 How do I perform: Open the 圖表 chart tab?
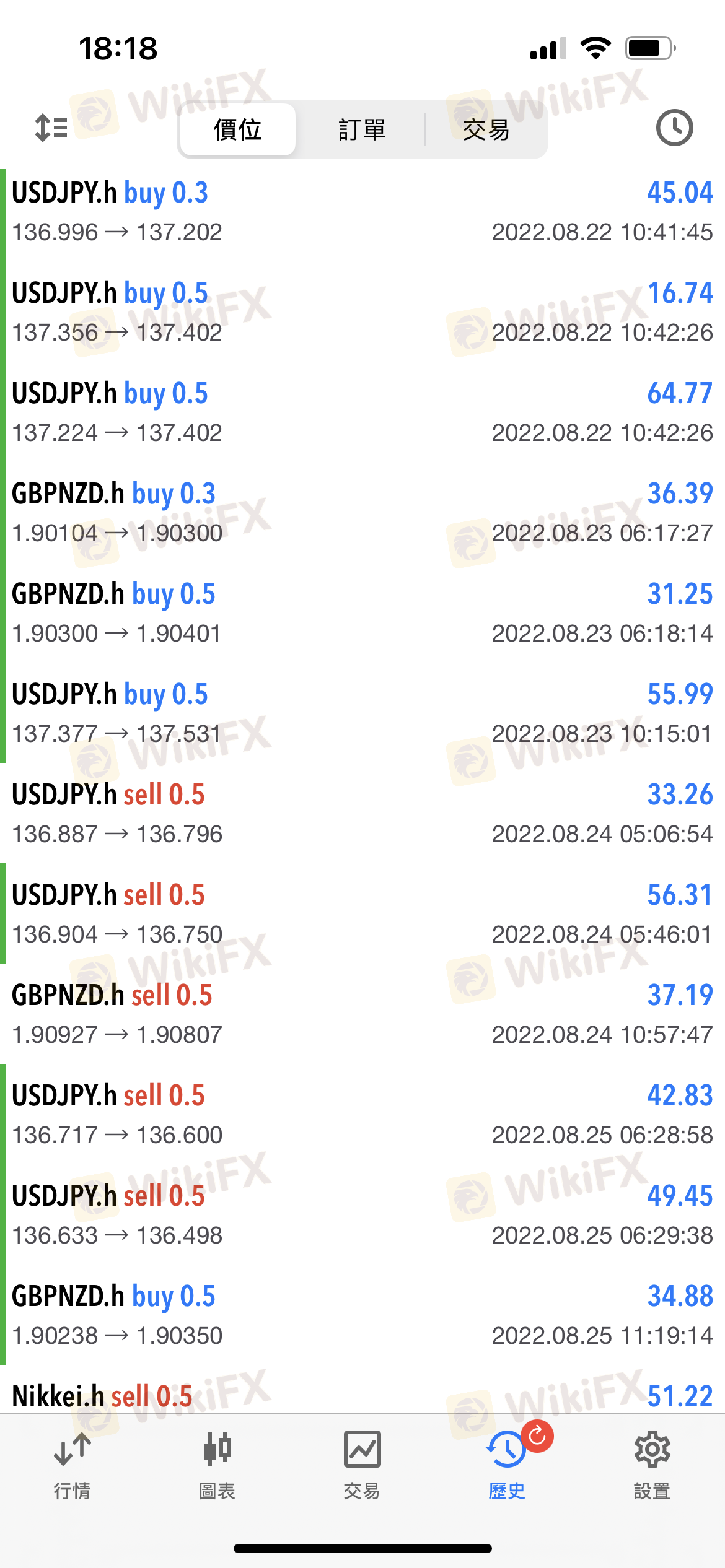(217, 1465)
